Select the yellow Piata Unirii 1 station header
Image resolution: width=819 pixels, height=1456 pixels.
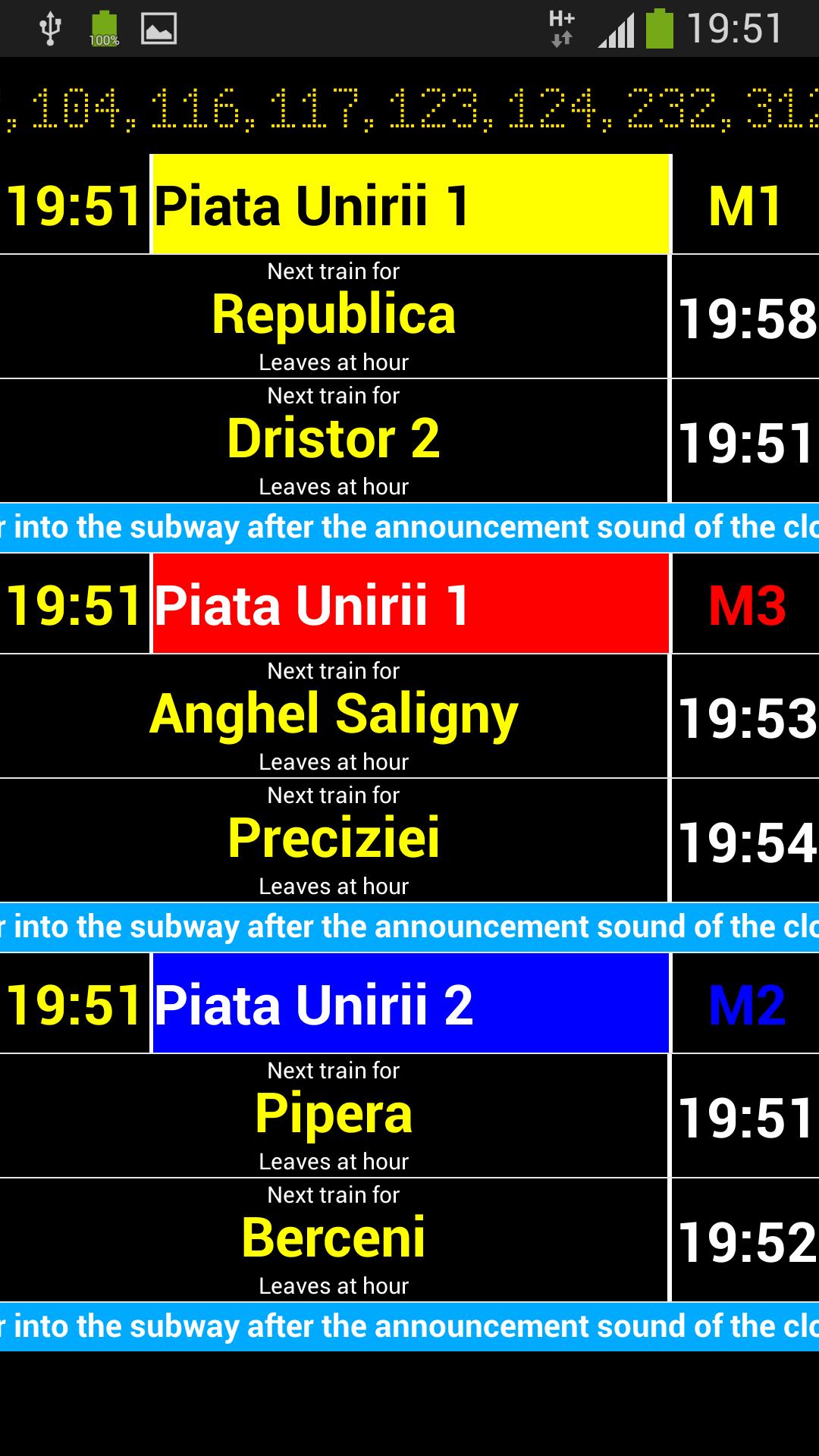(409, 203)
